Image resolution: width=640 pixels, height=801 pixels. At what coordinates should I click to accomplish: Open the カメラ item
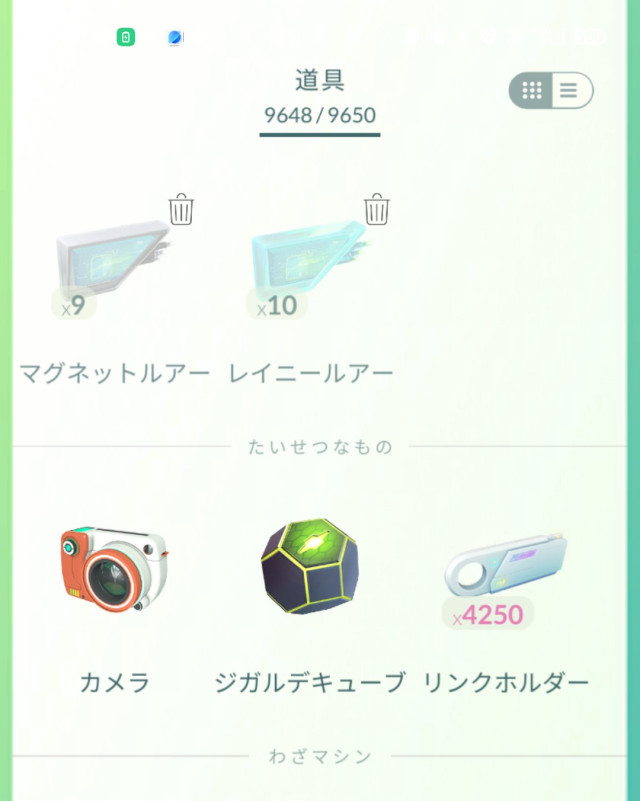coord(115,570)
